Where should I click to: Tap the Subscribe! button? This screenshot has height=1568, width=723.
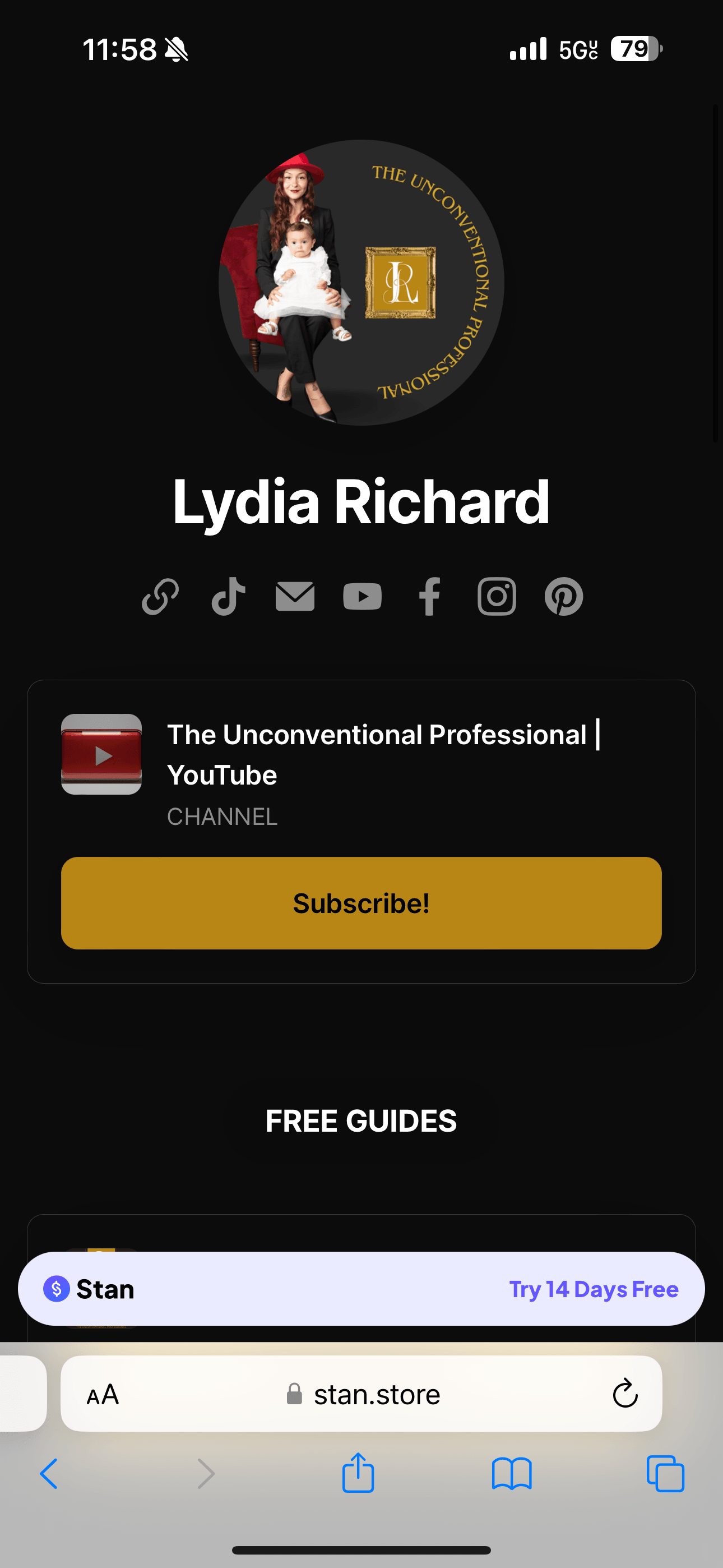(x=361, y=903)
